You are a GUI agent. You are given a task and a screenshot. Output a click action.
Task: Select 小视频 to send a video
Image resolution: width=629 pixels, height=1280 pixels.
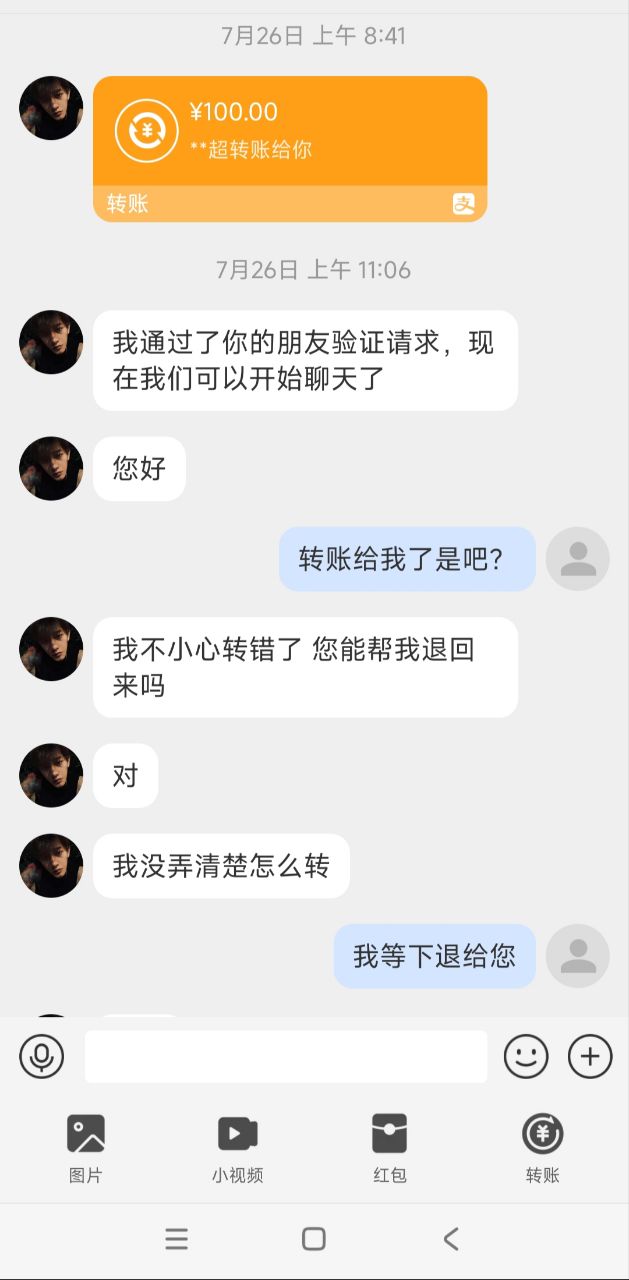238,1147
